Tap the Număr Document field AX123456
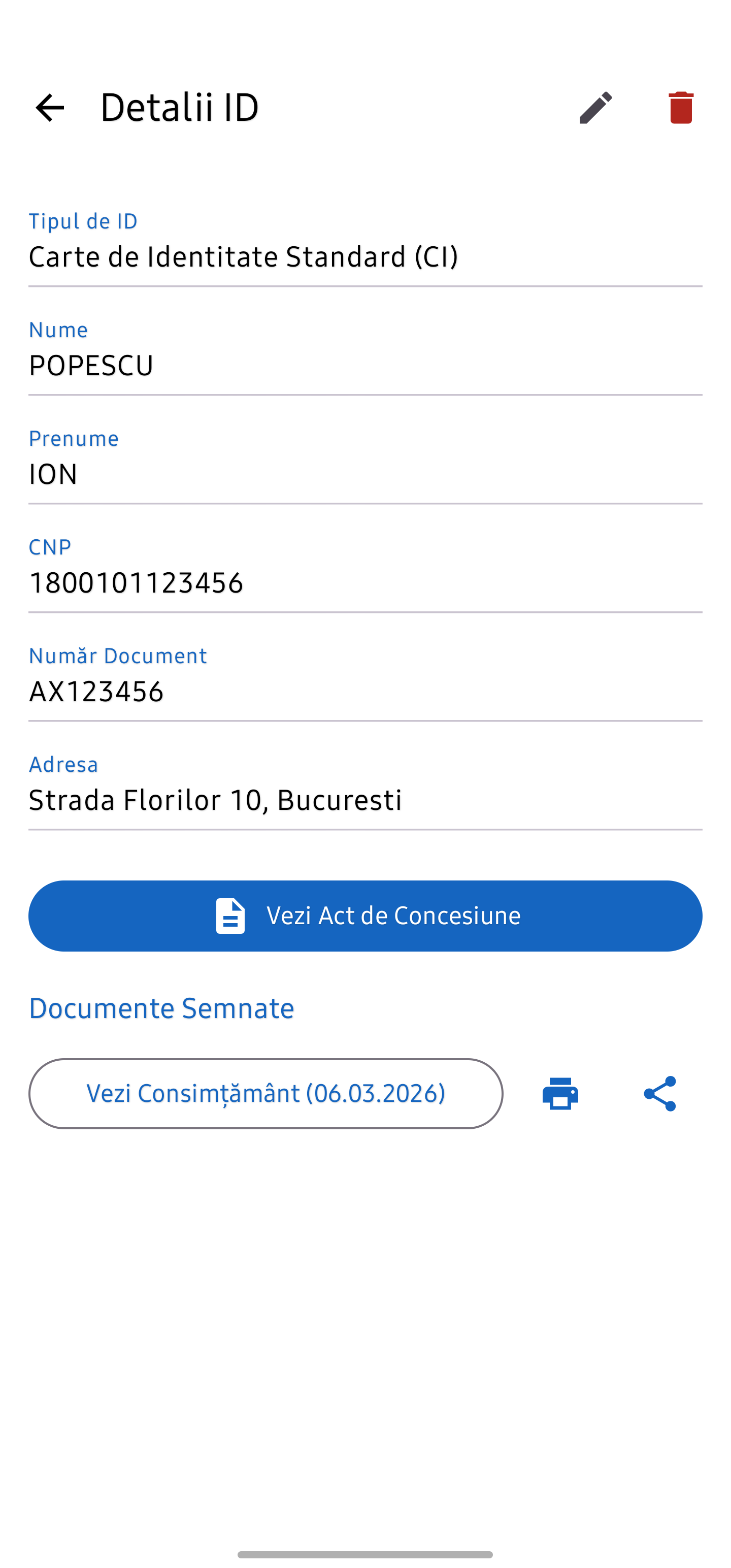 tap(97, 692)
